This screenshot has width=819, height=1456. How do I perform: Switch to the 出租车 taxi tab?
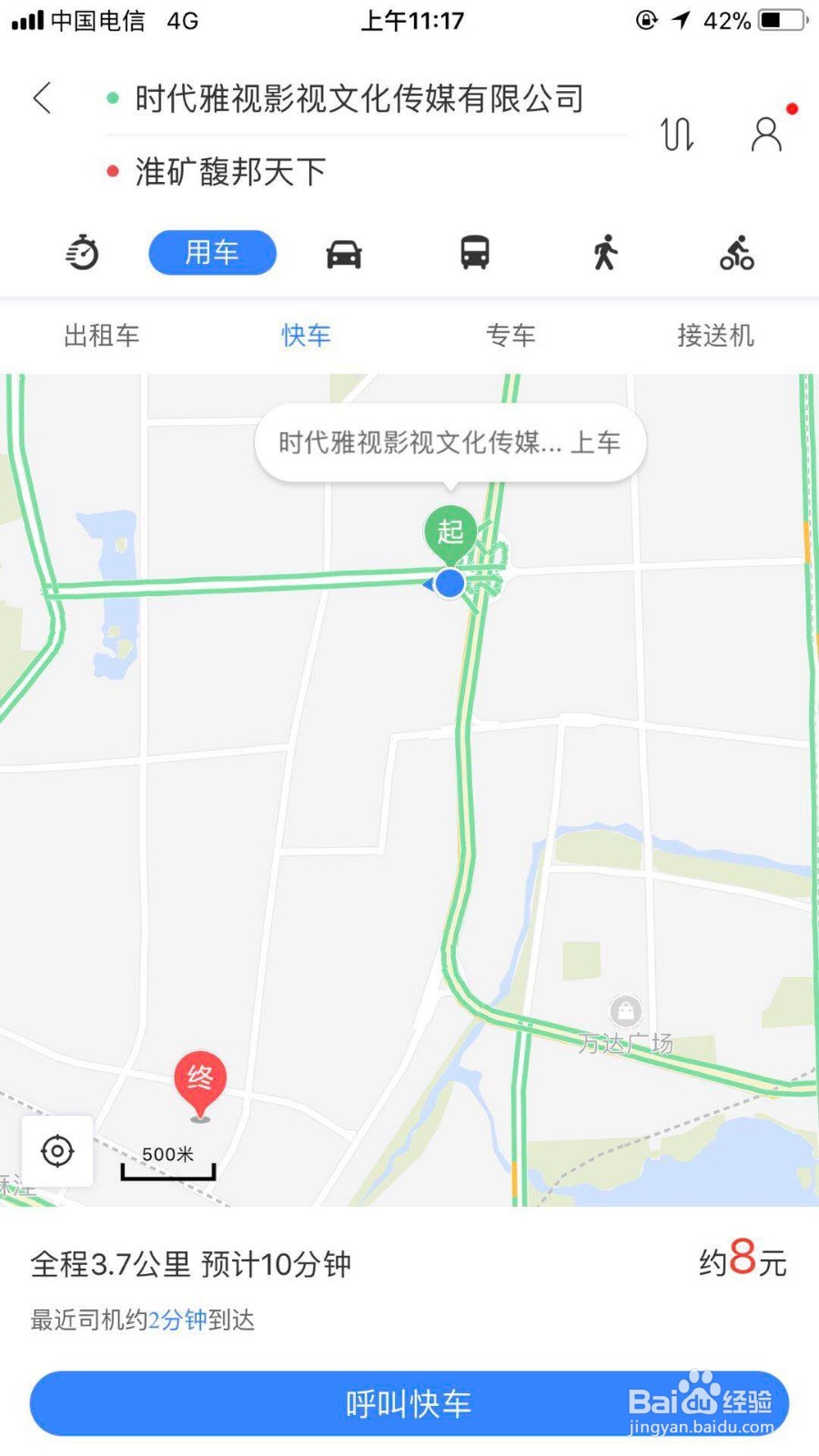101,336
